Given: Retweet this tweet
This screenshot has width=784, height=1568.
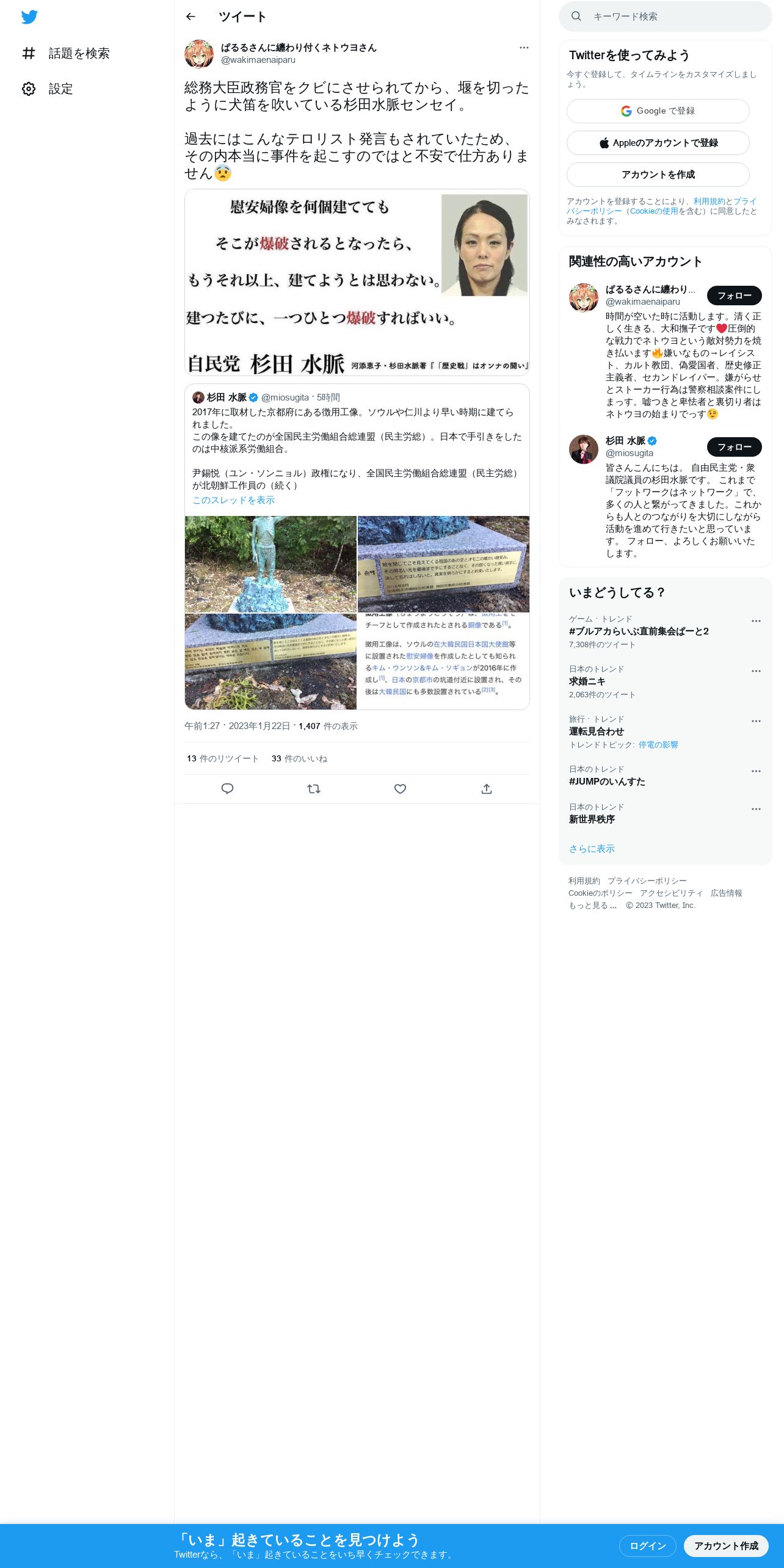Looking at the screenshot, I should [x=314, y=789].
